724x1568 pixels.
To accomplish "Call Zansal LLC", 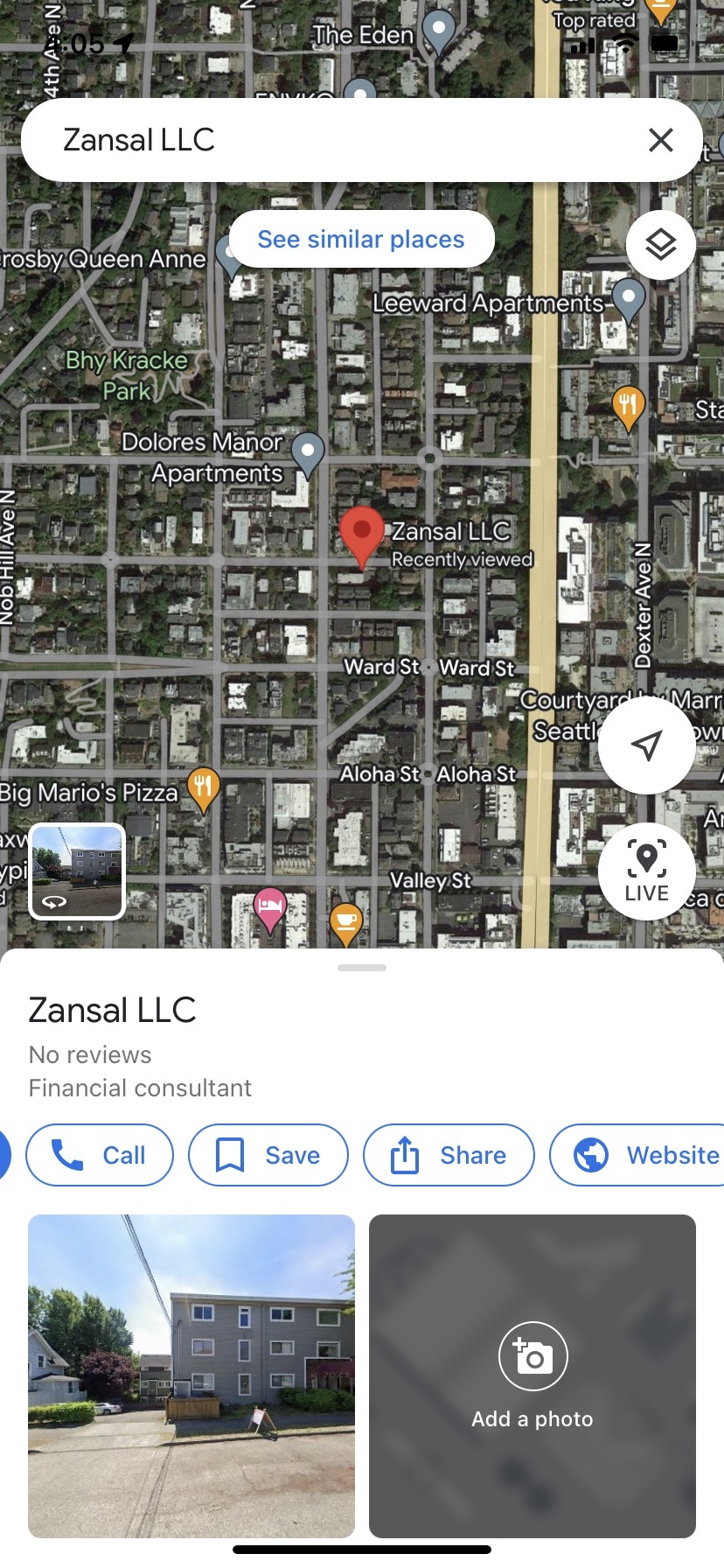I will (x=100, y=1155).
